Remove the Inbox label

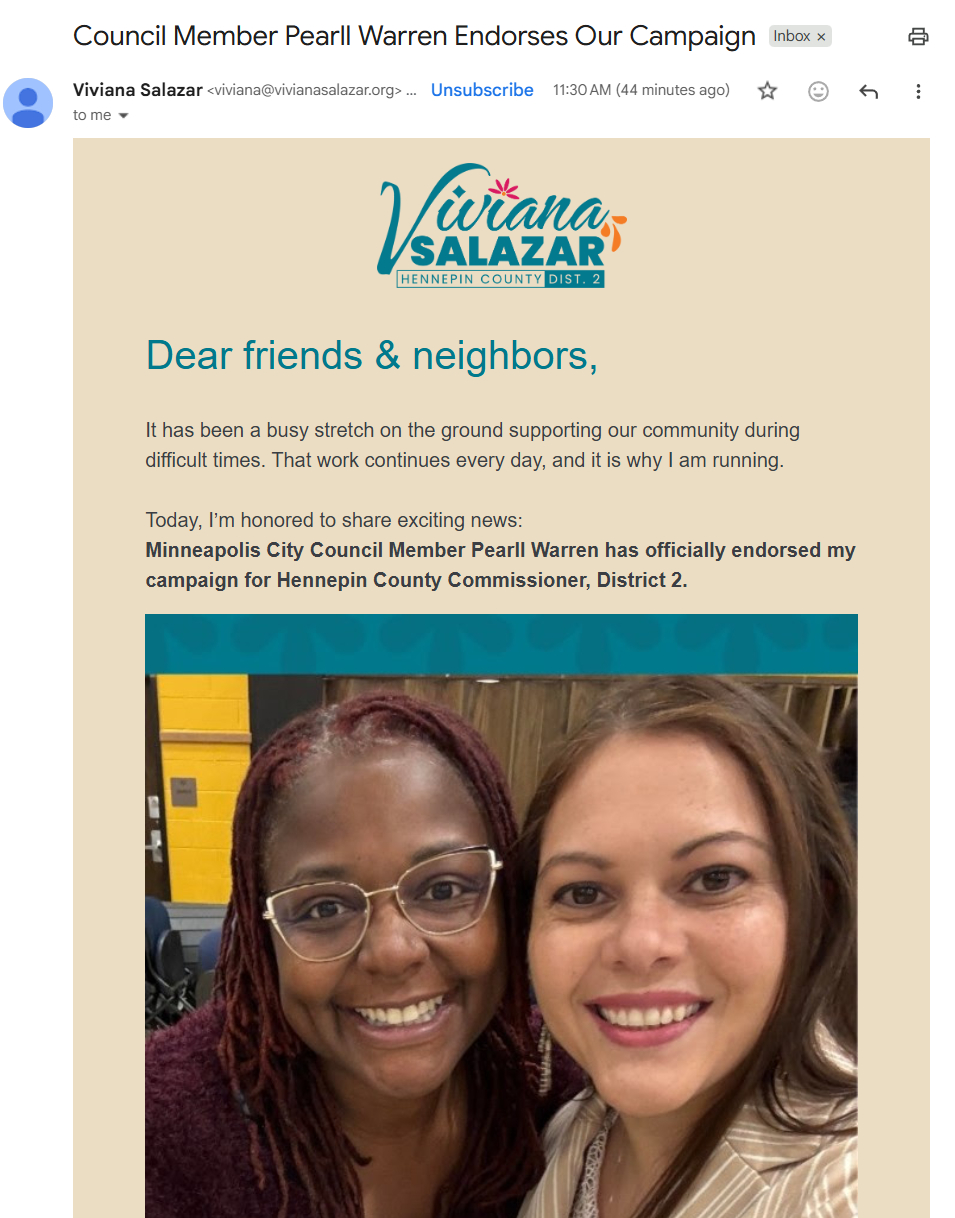pyautogui.click(x=821, y=37)
